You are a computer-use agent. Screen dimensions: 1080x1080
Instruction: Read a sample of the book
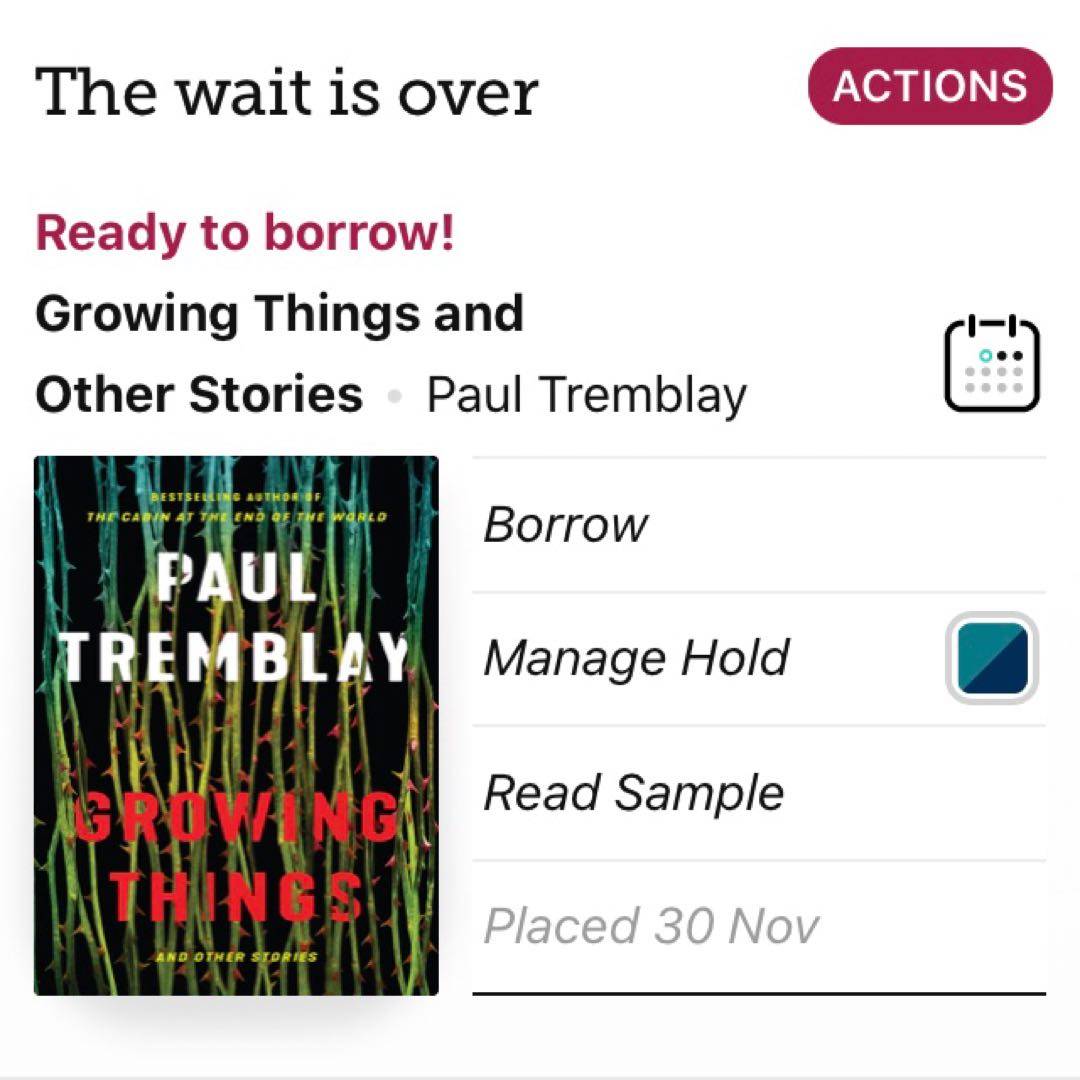(x=633, y=793)
